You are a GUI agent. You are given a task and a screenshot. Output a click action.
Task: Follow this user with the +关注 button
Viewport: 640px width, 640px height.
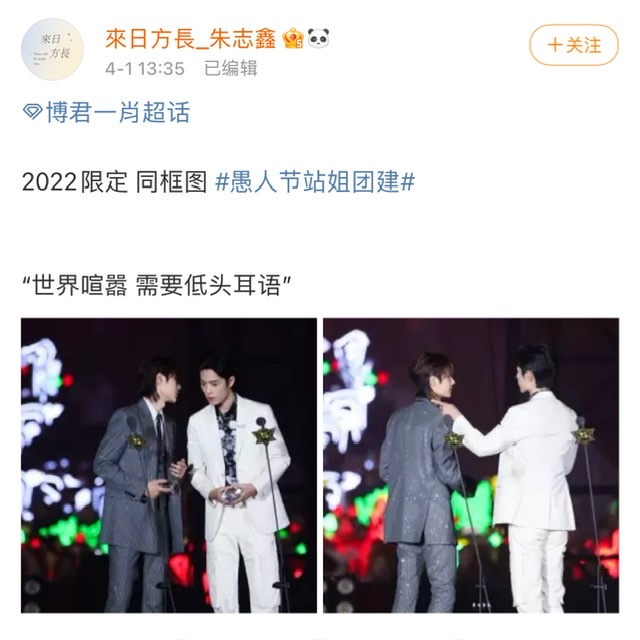point(575,45)
